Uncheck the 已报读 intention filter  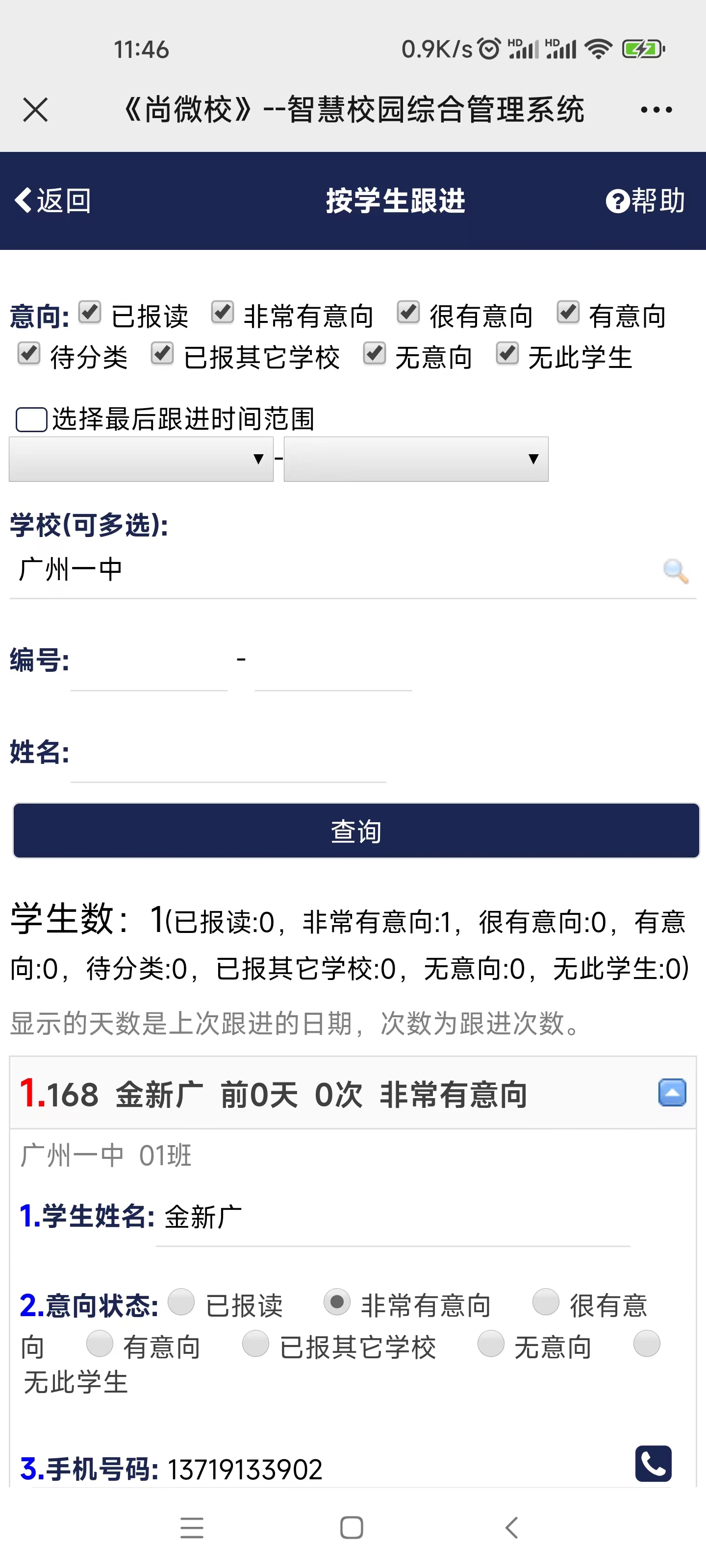(90, 313)
